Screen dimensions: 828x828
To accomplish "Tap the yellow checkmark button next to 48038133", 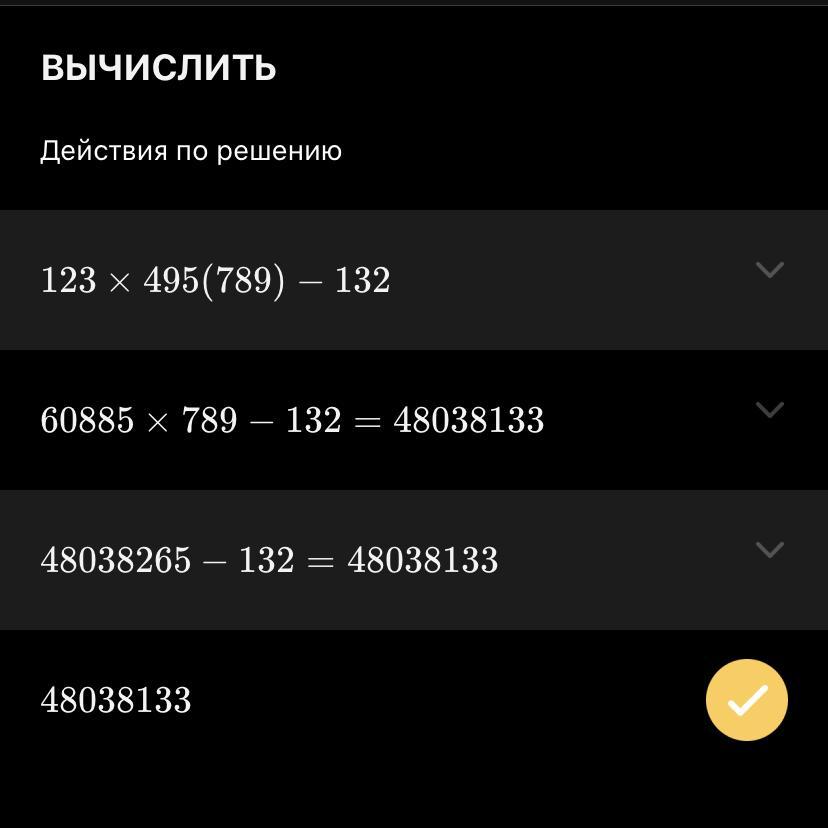I will 747,700.
